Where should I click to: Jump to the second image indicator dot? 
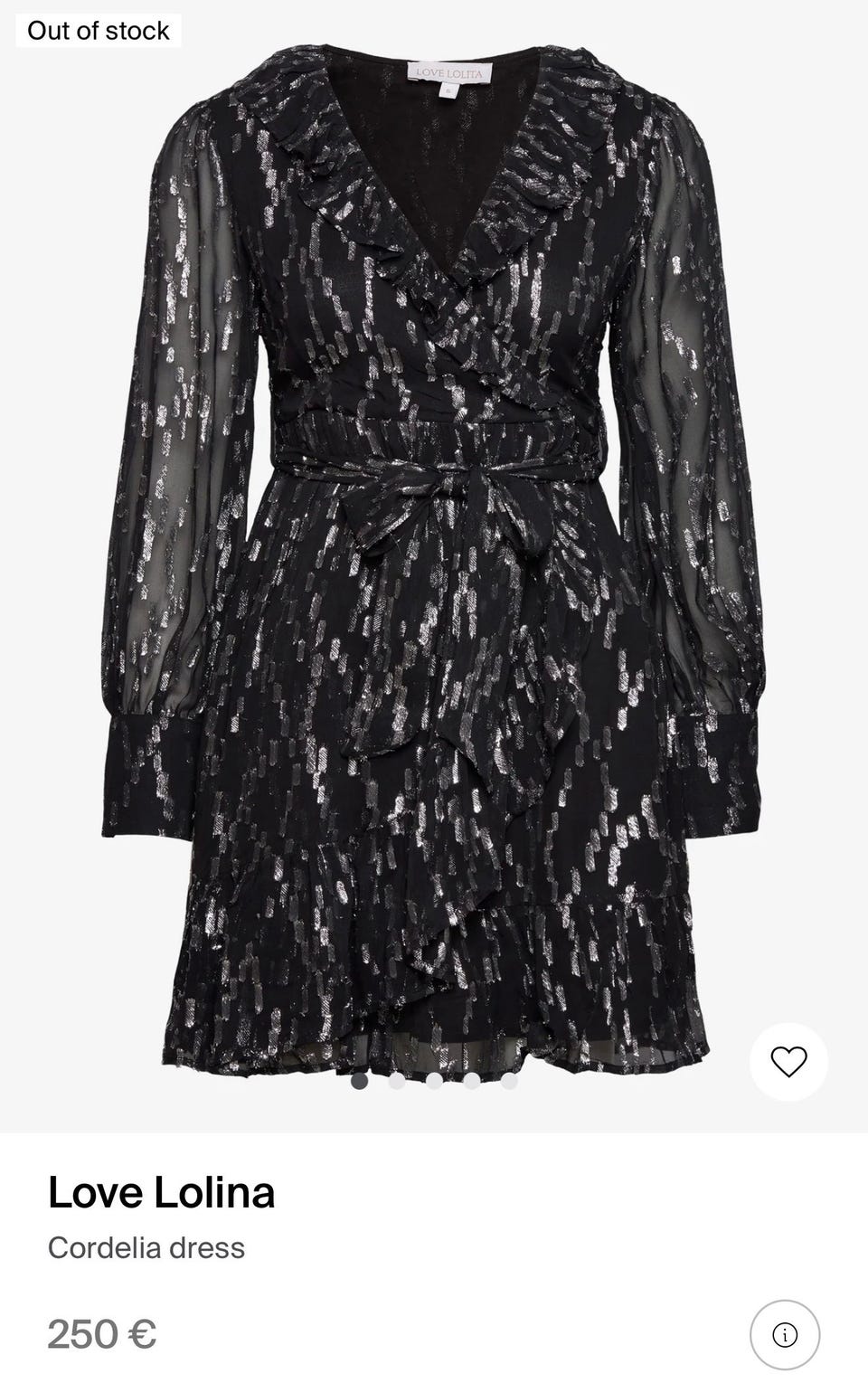397,1080
